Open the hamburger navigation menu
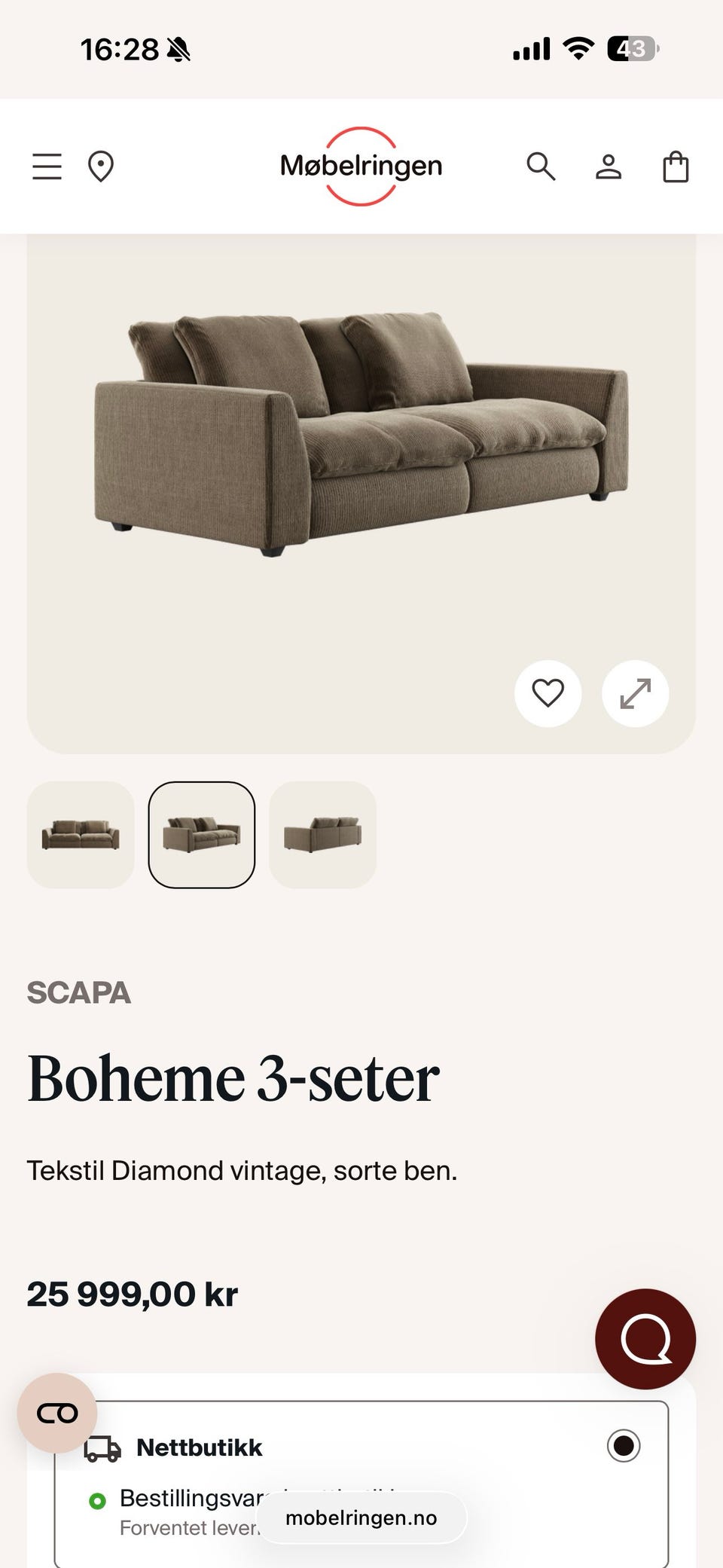 coord(46,167)
